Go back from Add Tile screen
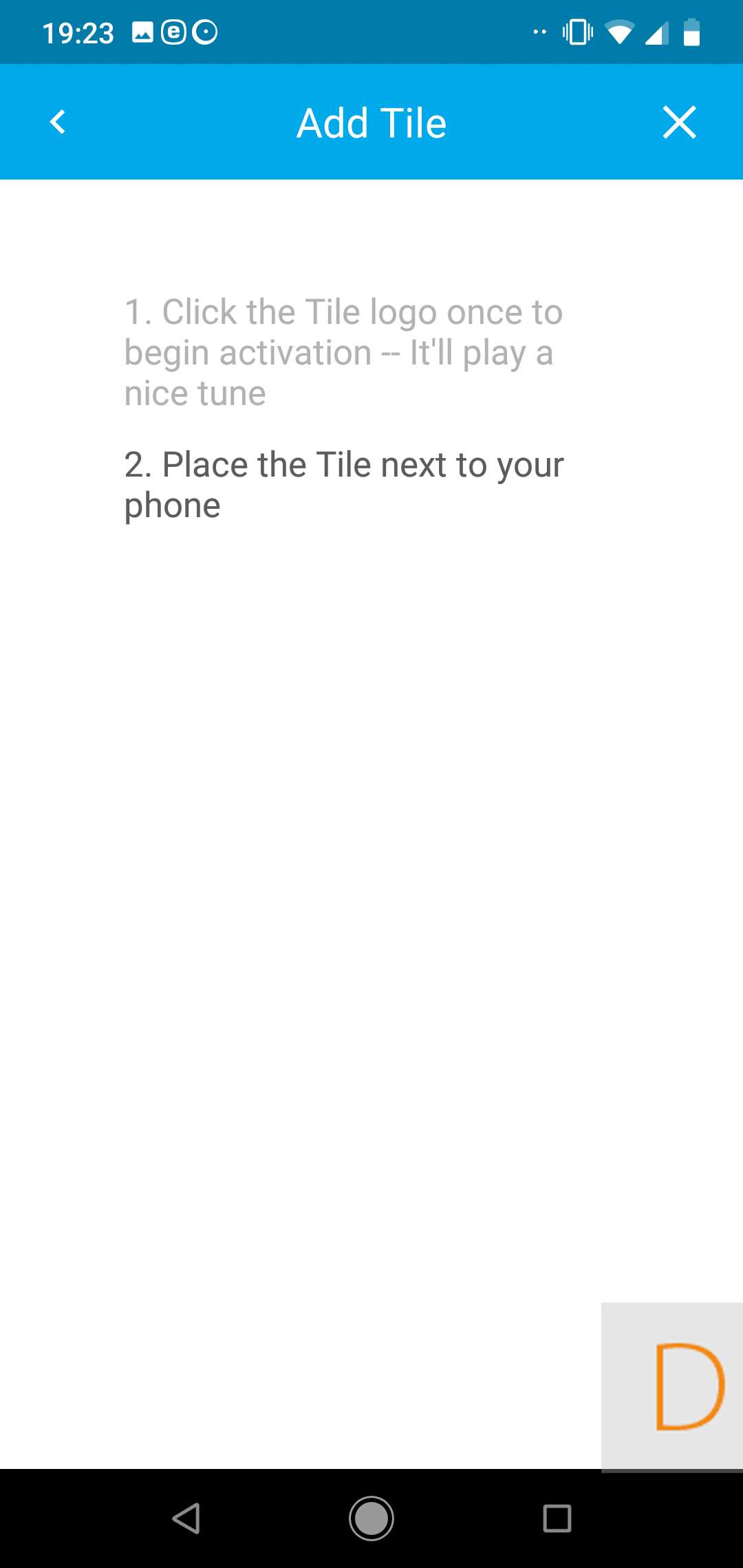Viewport: 743px width, 1568px height. [58, 122]
